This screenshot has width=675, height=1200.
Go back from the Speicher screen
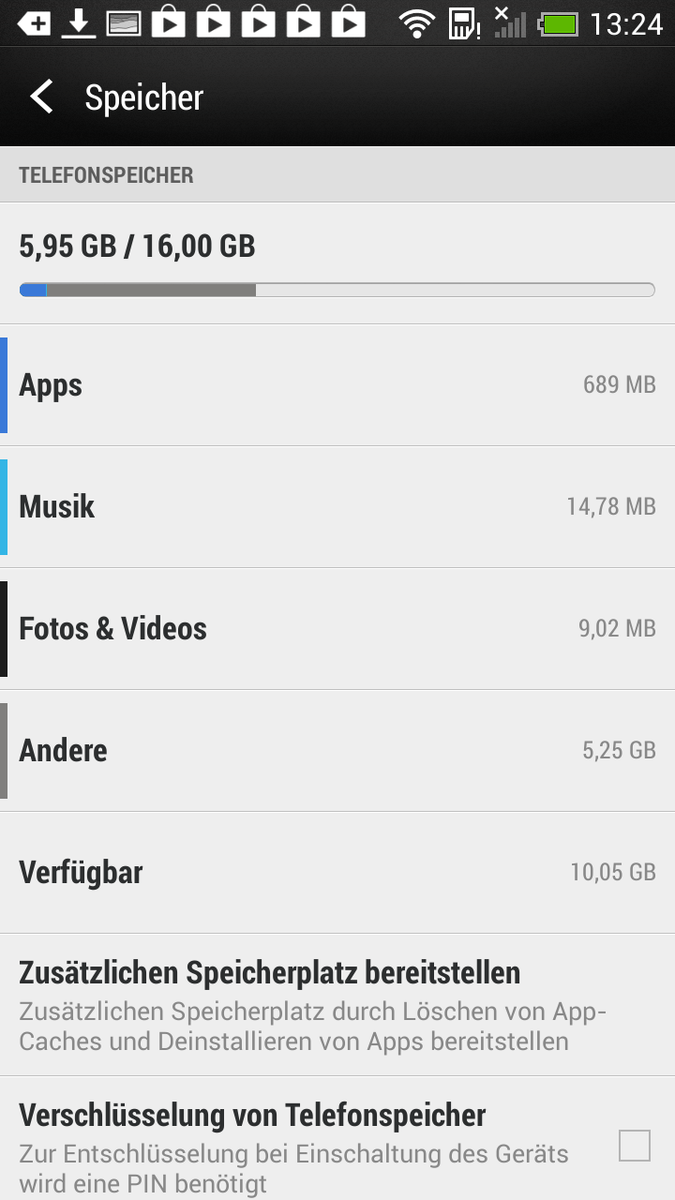click(x=42, y=98)
